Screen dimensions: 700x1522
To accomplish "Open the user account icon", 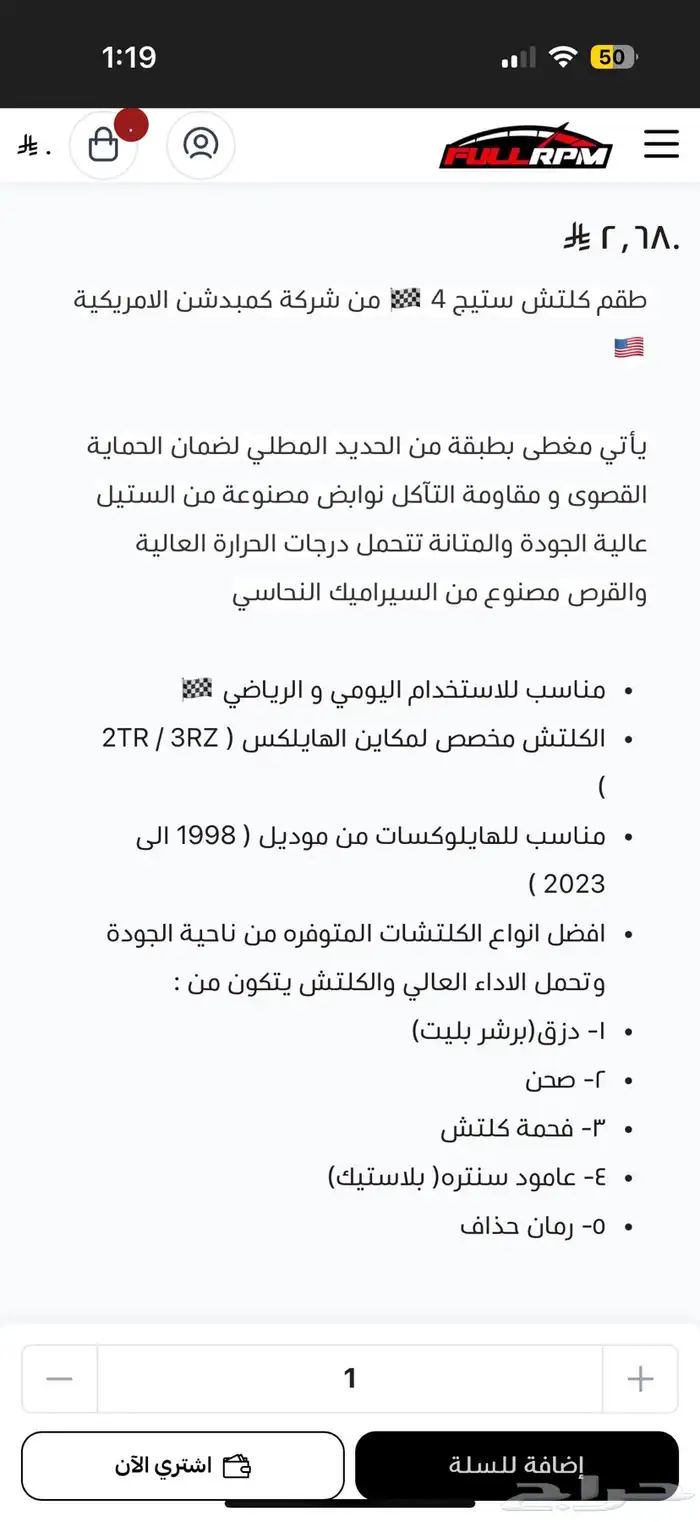I will coord(201,145).
